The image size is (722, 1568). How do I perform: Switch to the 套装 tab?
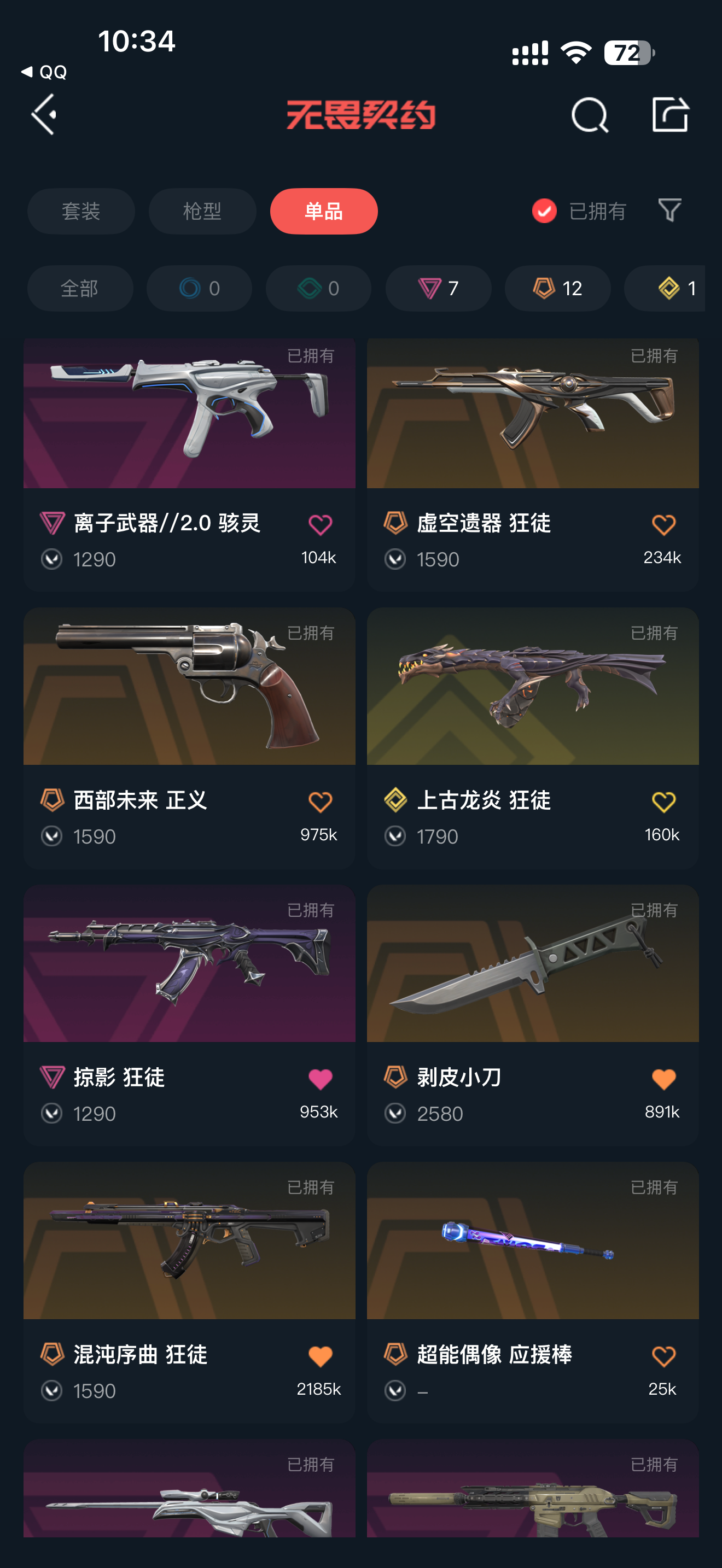click(x=81, y=211)
